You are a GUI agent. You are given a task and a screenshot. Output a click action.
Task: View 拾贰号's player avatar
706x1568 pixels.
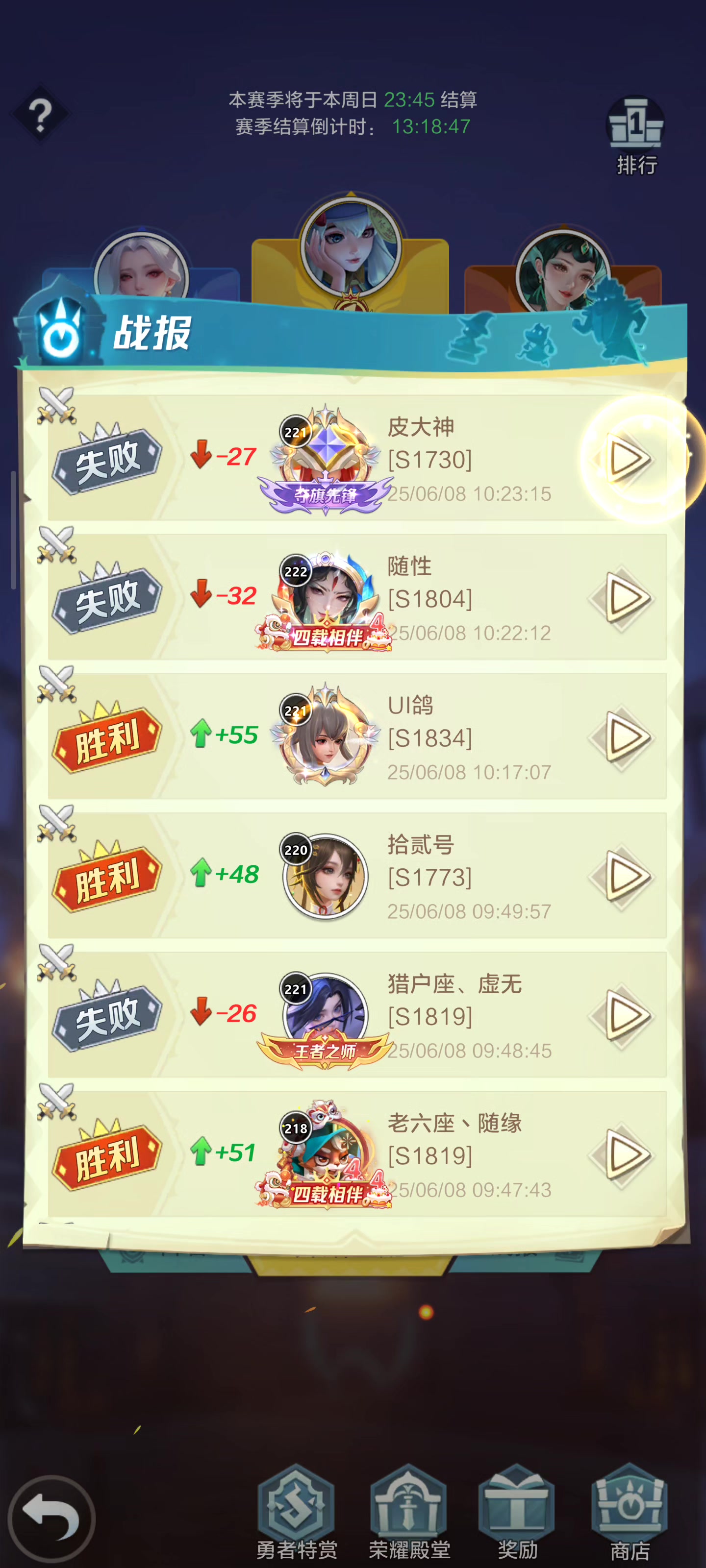[x=326, y=876]
